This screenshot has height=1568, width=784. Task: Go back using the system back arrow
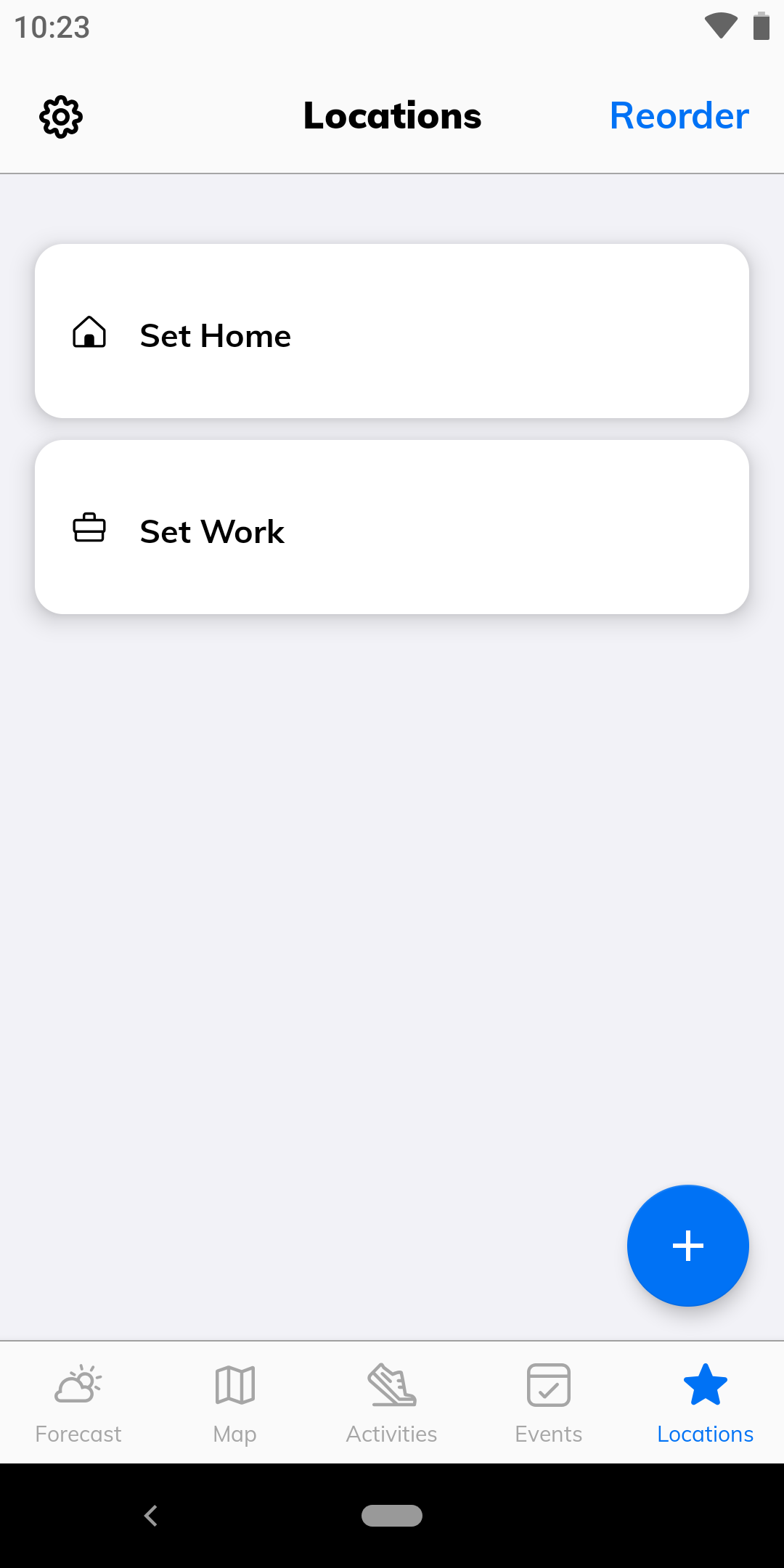[x=151, y=1516]
